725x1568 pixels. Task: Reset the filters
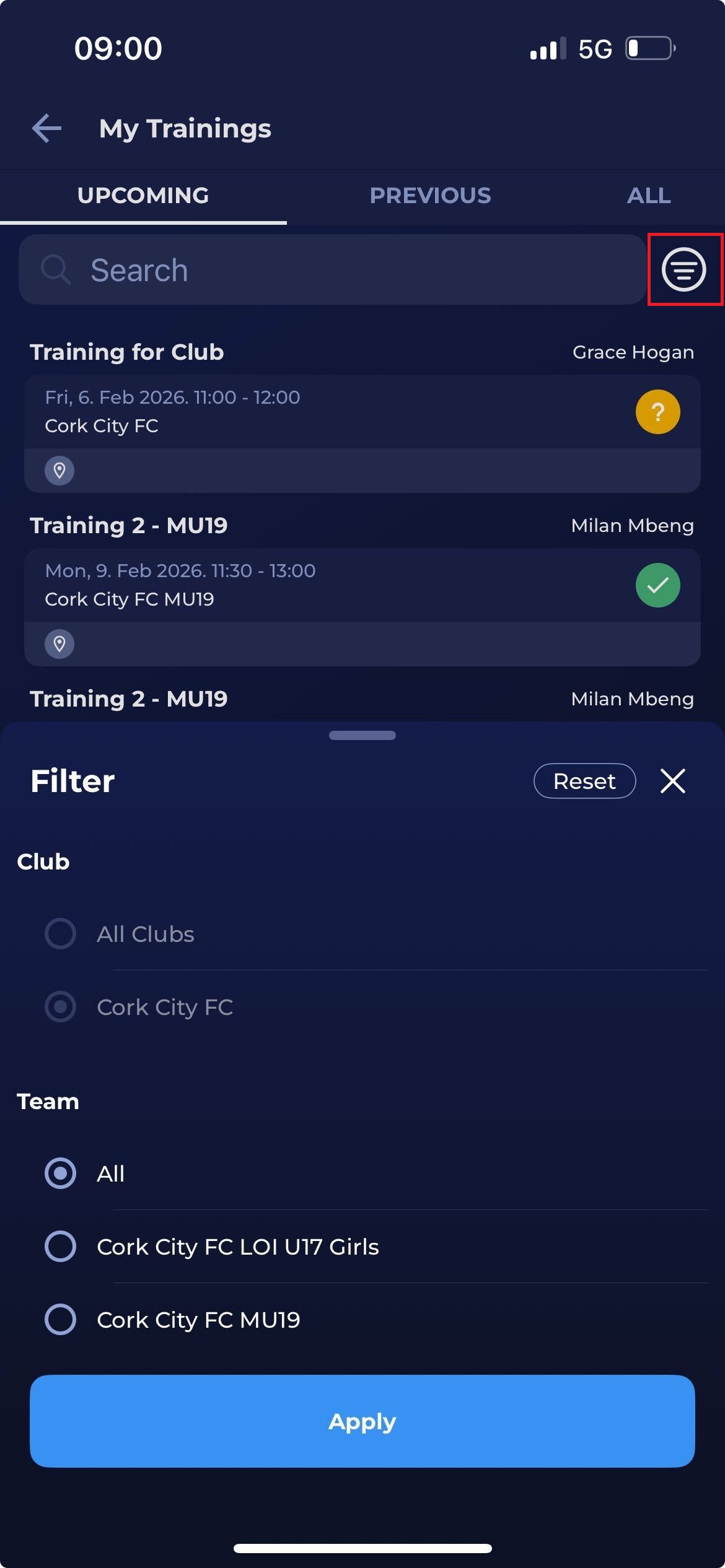pos(584,781)
